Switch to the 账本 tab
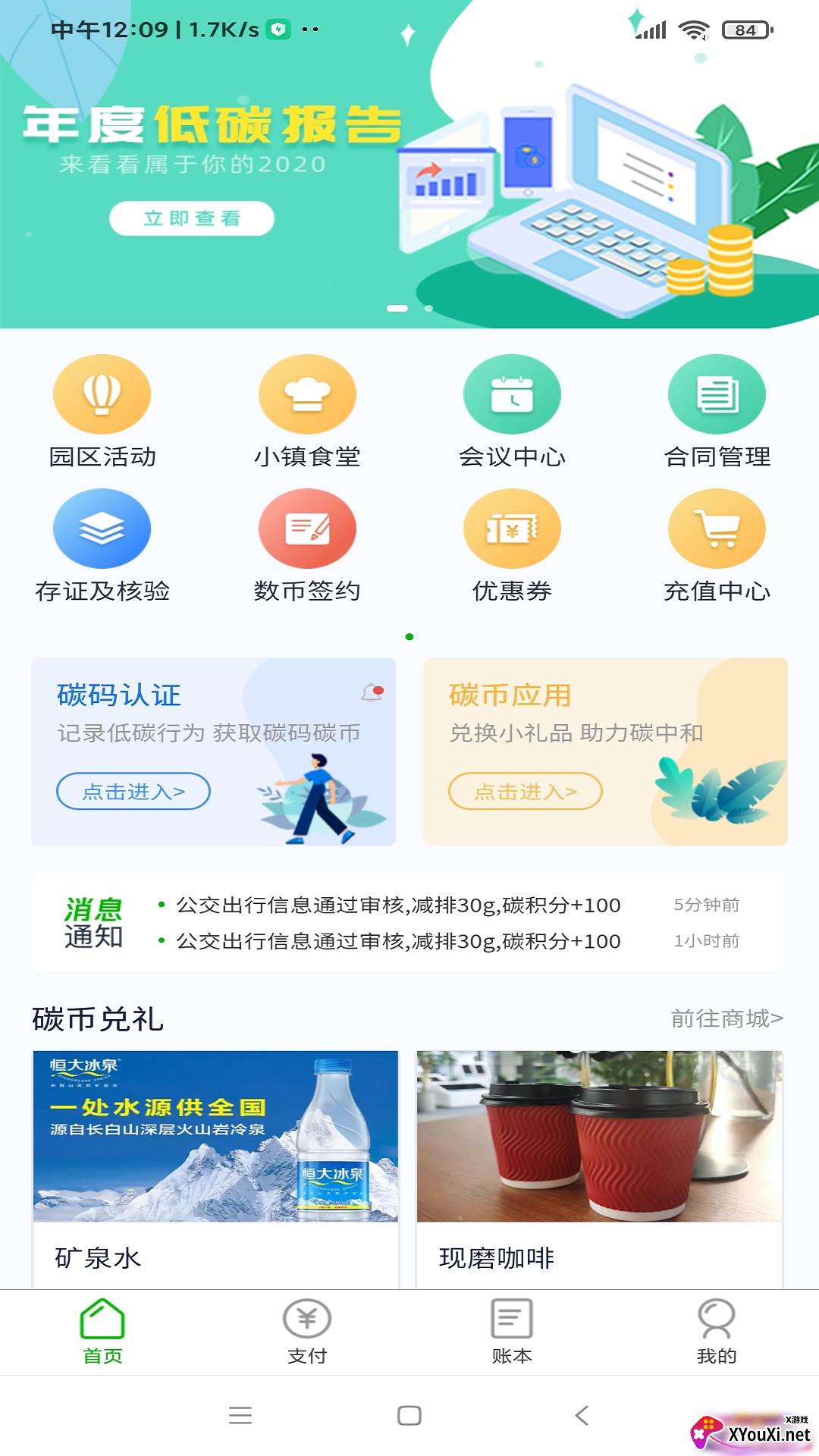The width and height of the screenshot is (819, 1456). tap(512, 1332)
